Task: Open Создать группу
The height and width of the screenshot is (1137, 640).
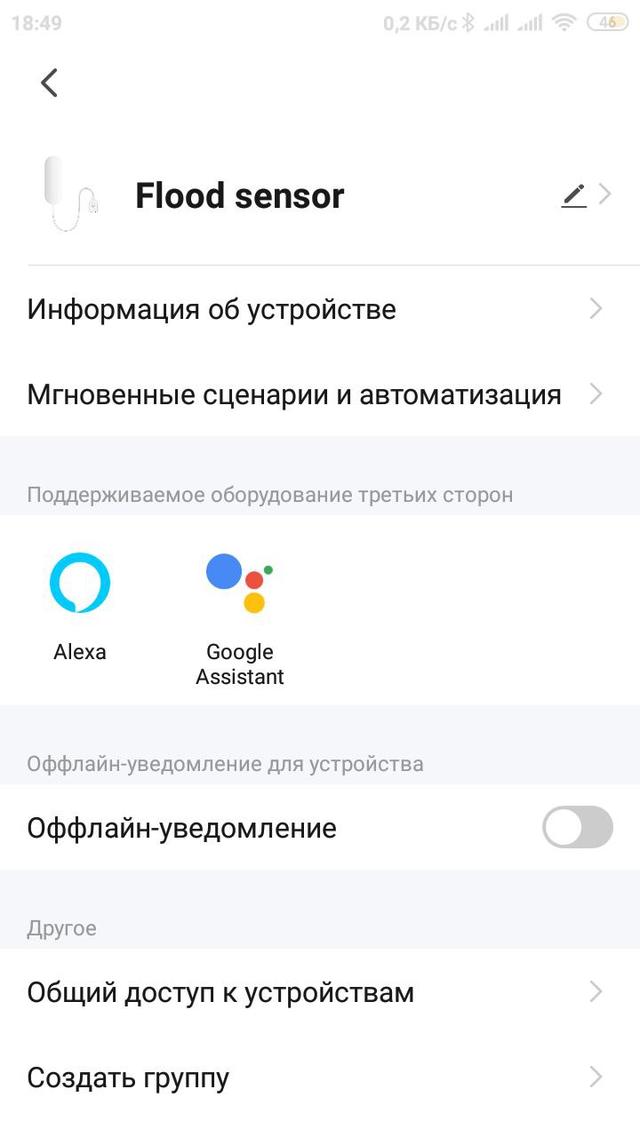Action: 320,1078
